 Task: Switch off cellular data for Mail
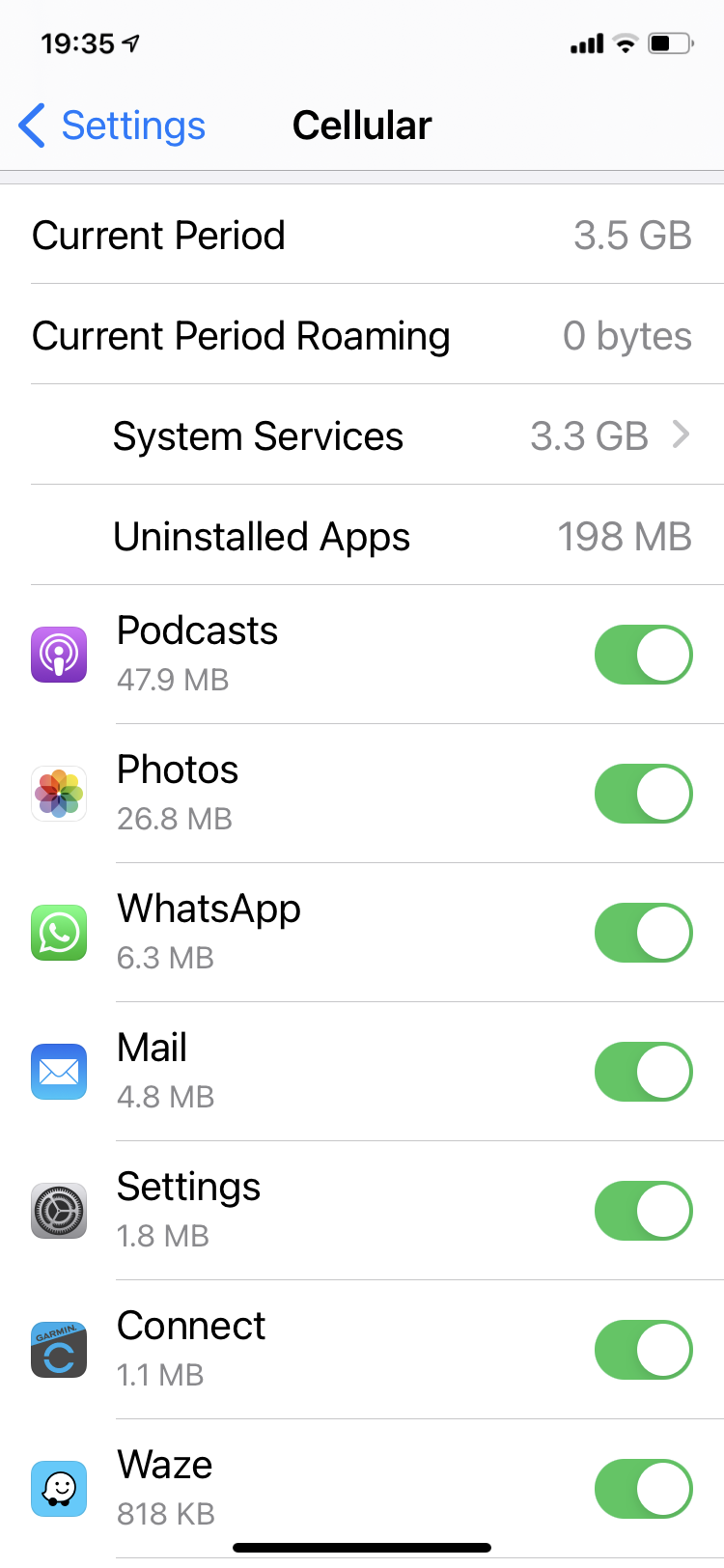pos(643,1072)
